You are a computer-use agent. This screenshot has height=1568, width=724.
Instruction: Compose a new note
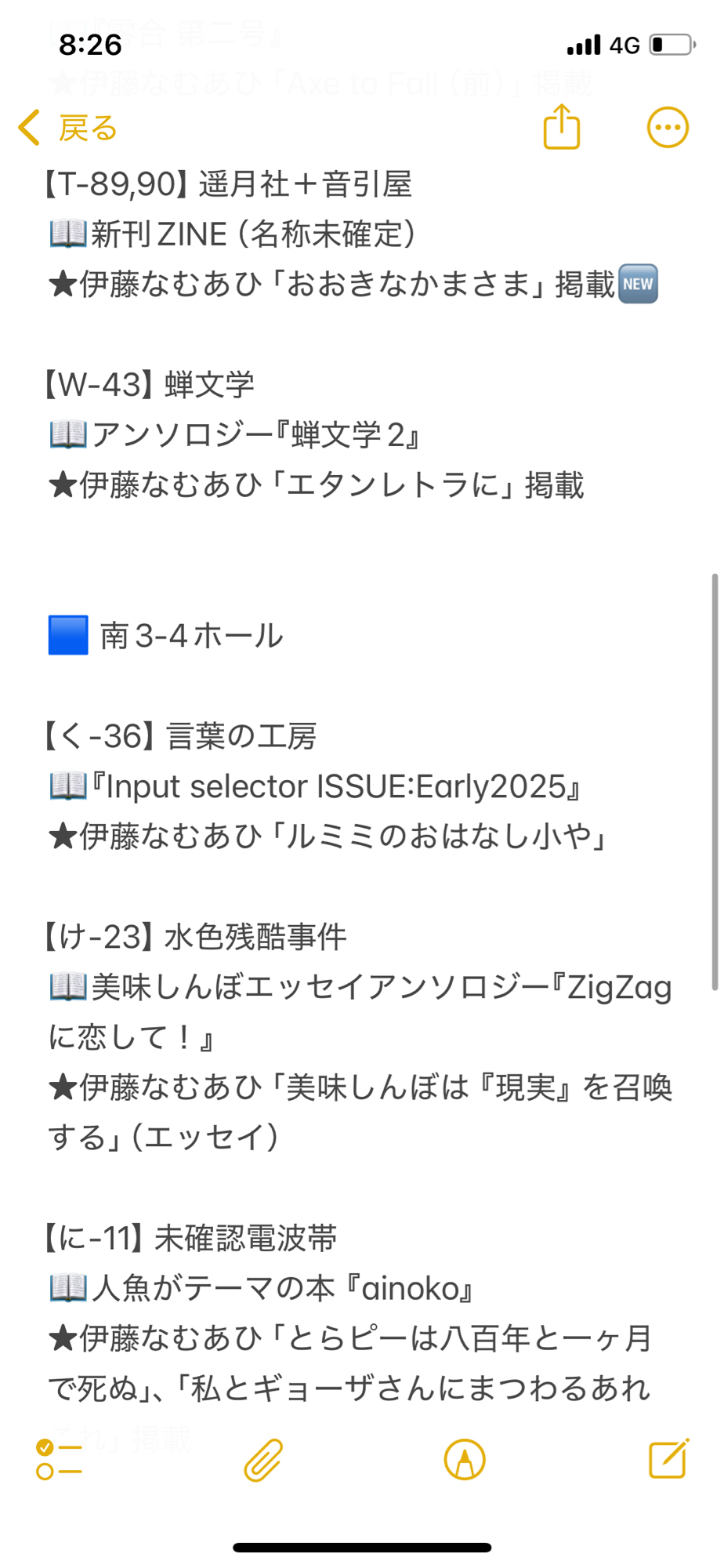click(x=668, y=1459)
